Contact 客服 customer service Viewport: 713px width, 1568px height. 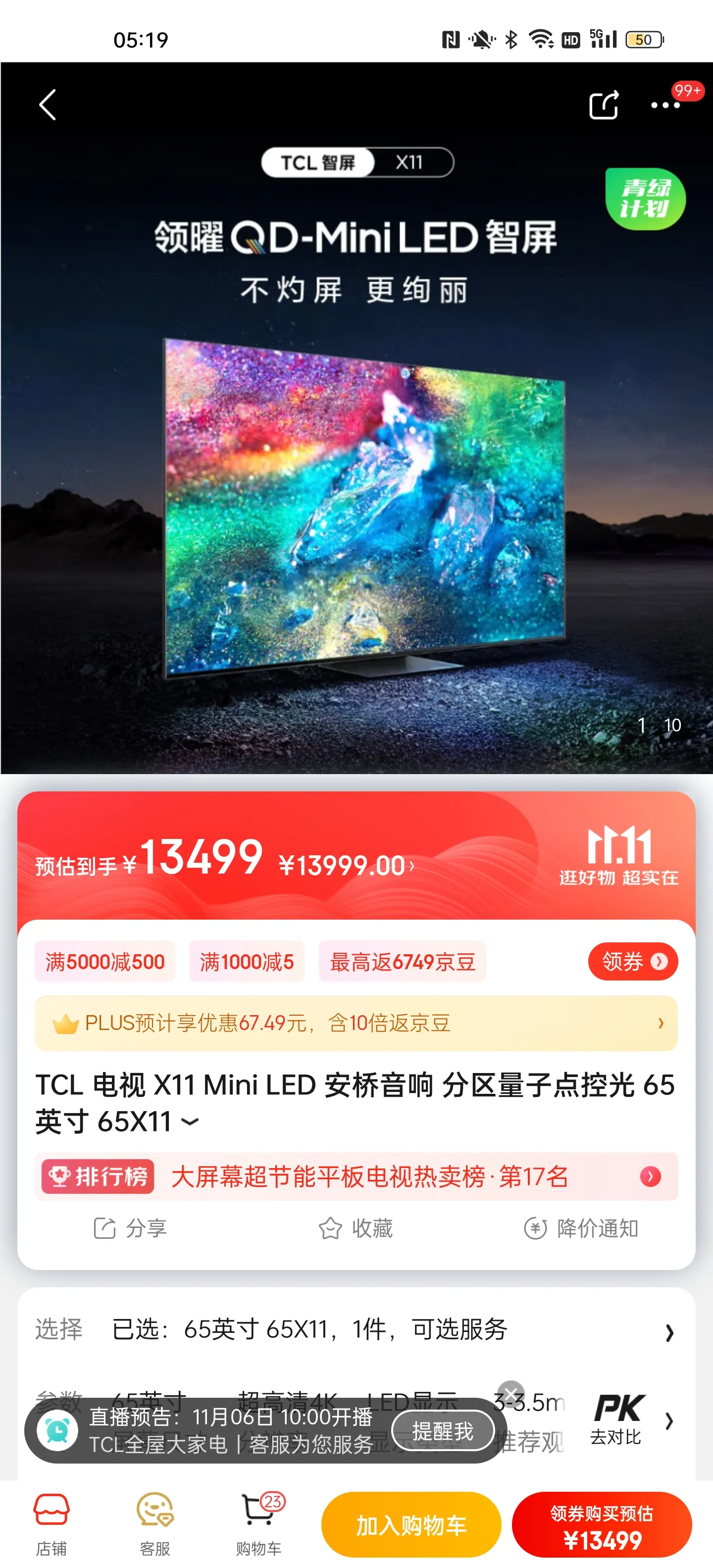pyautogui.click(x=154, y=1523)
